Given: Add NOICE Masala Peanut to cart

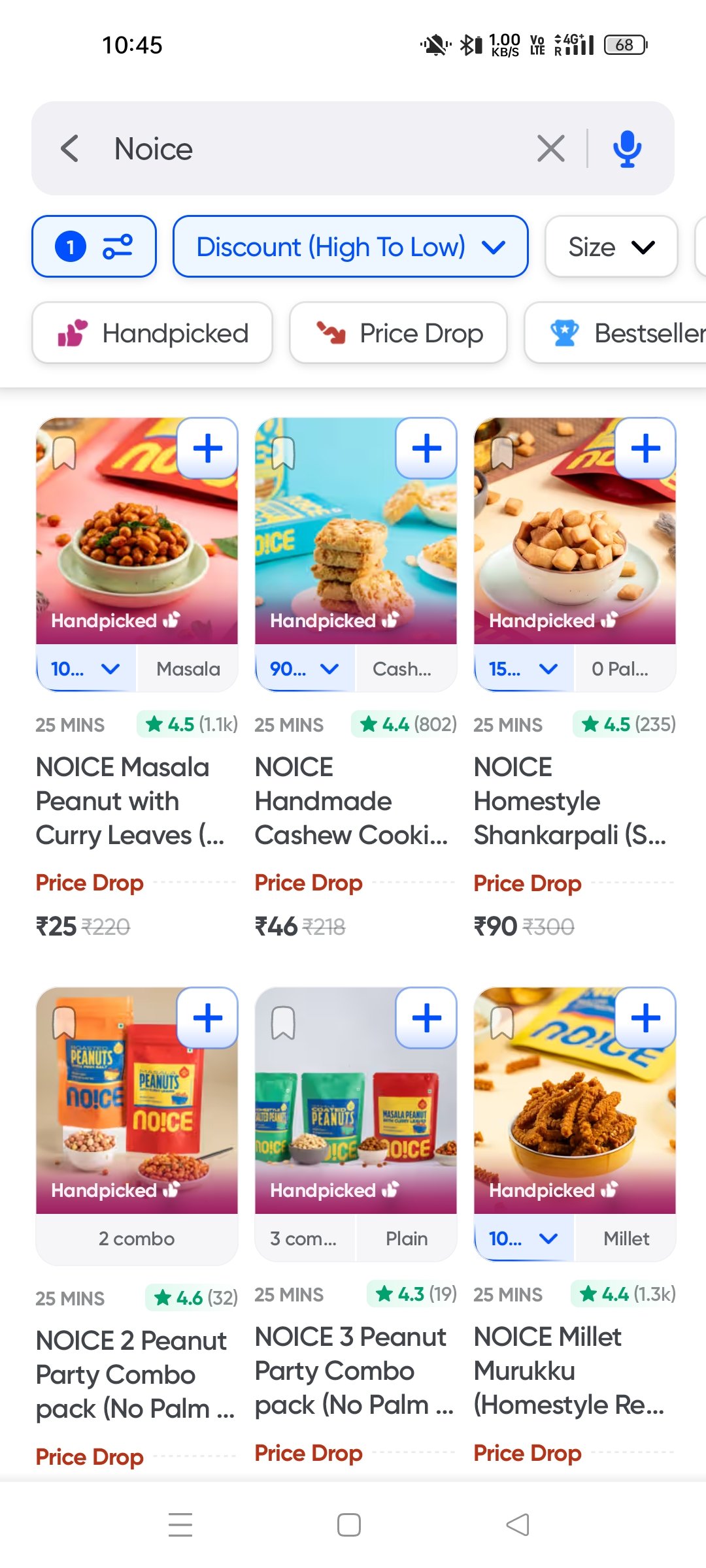Looking at the screenshot, I should click(x=208, y=449).
